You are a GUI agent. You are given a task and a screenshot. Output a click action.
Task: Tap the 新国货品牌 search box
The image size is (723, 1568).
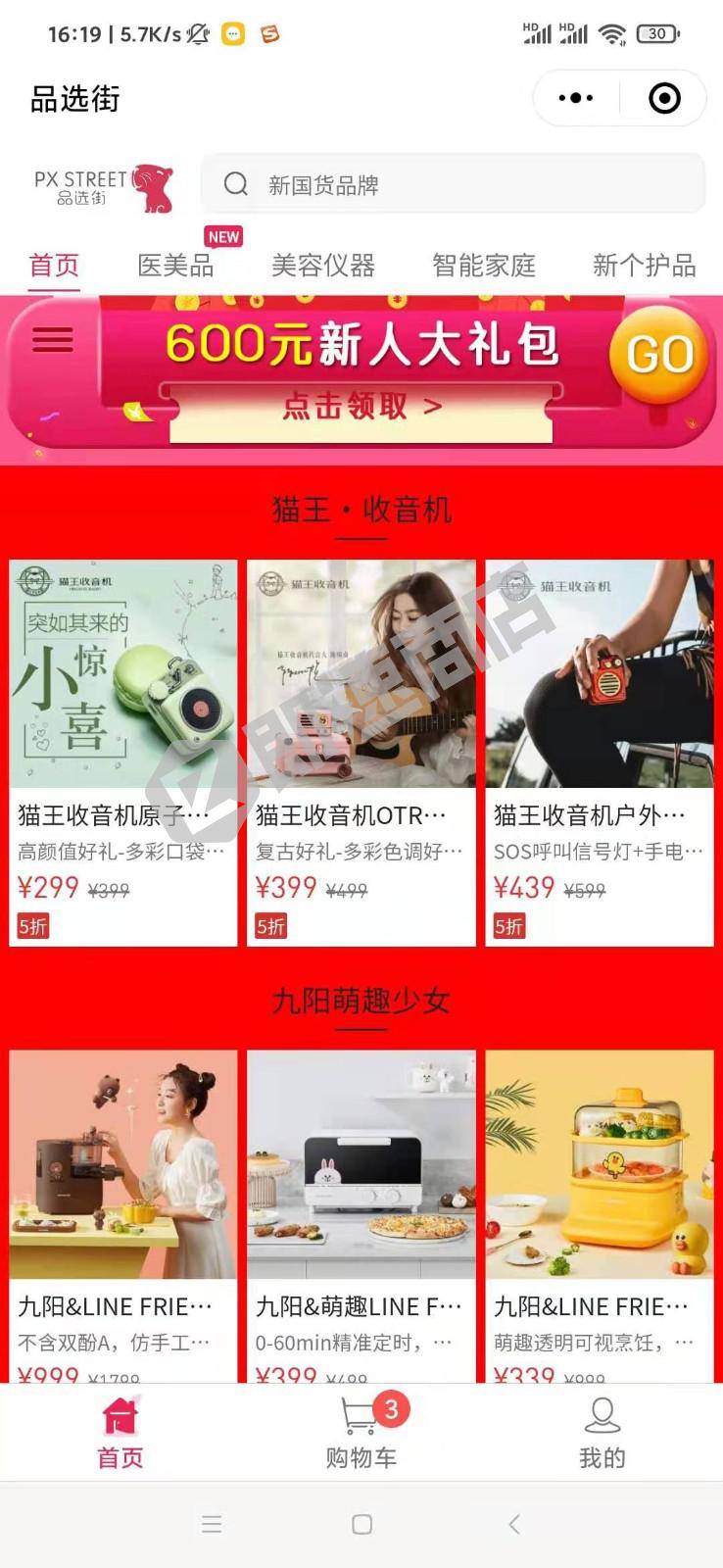(x=453, y=184)
